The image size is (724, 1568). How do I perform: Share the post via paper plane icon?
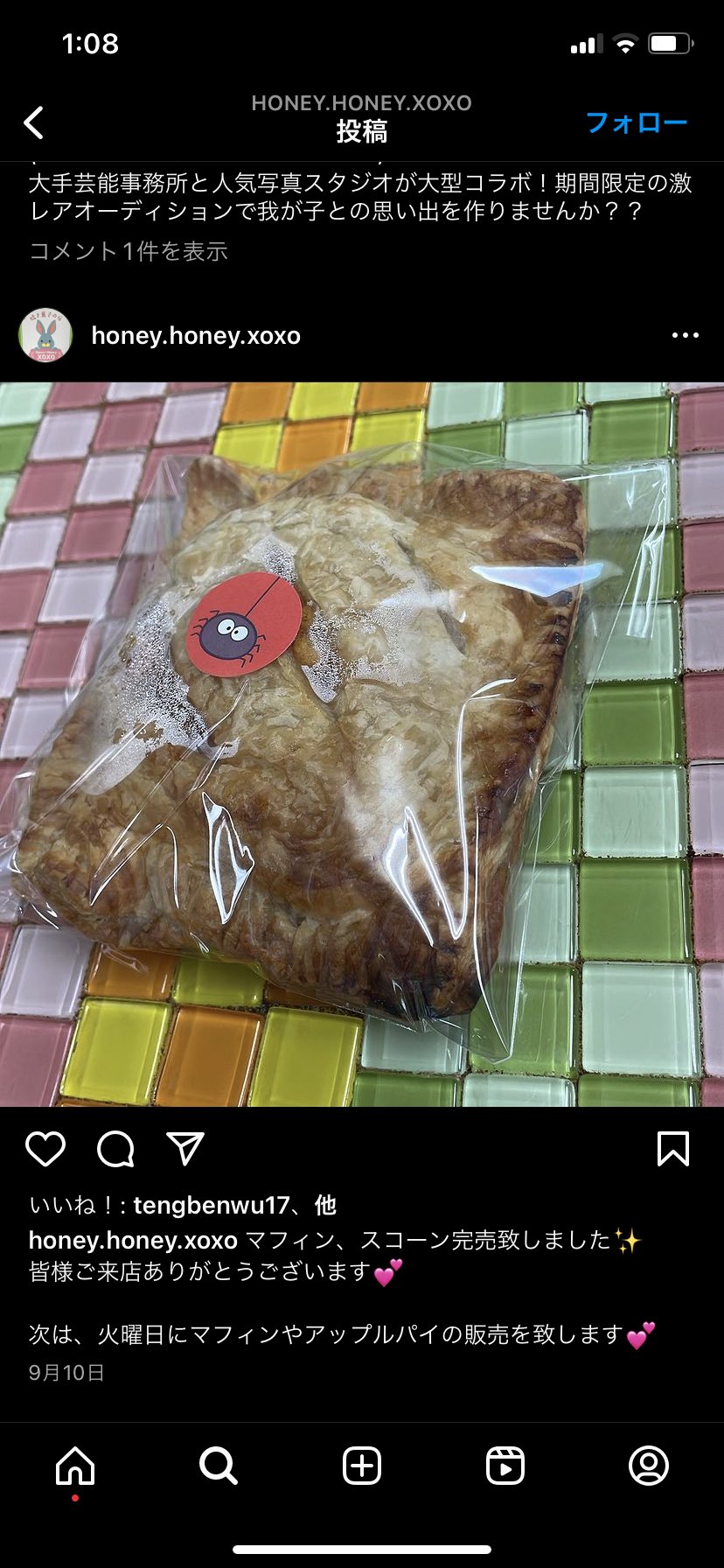185,1149
